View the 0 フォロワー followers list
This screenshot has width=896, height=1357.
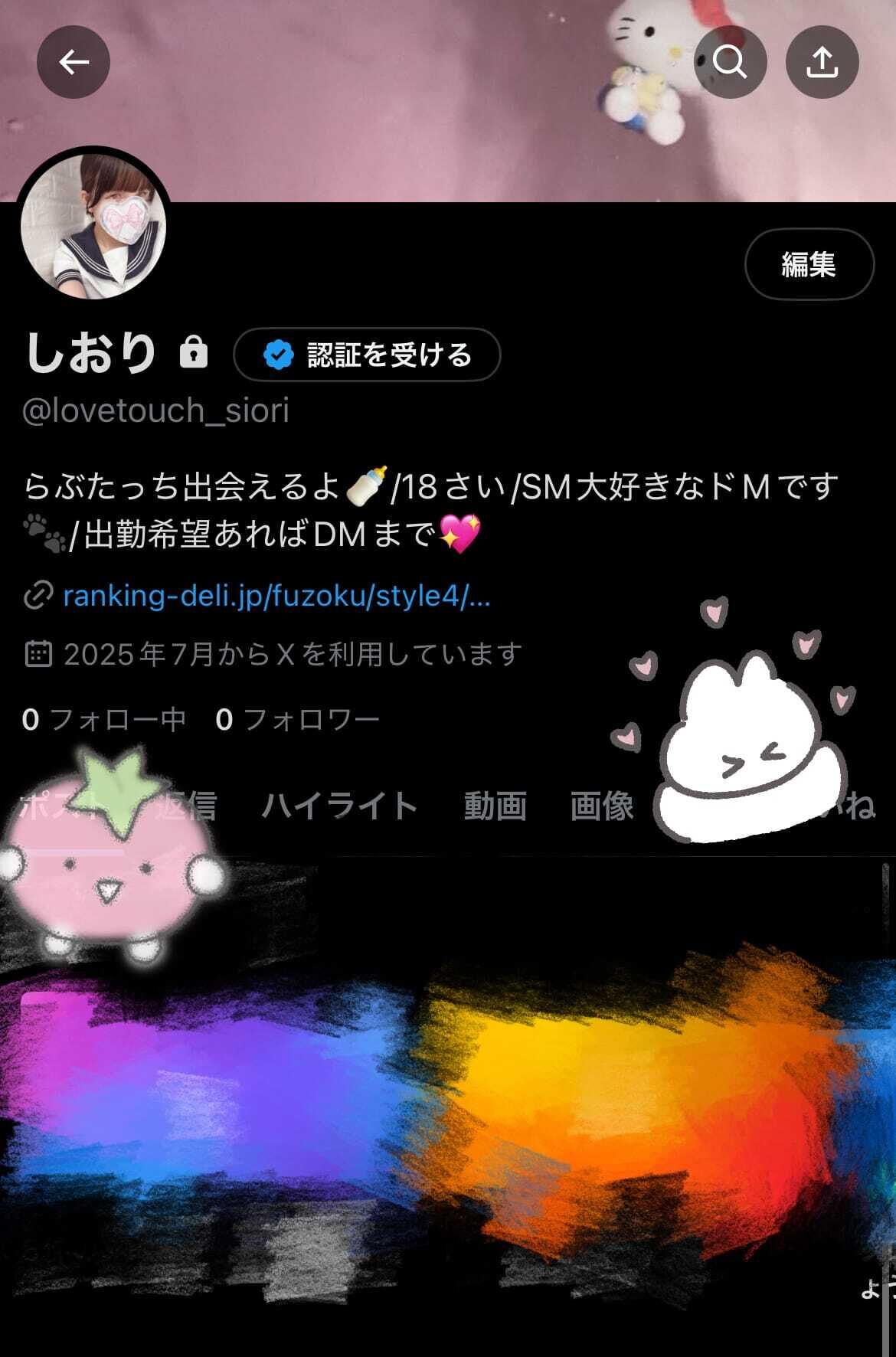[x=297, y=719]
